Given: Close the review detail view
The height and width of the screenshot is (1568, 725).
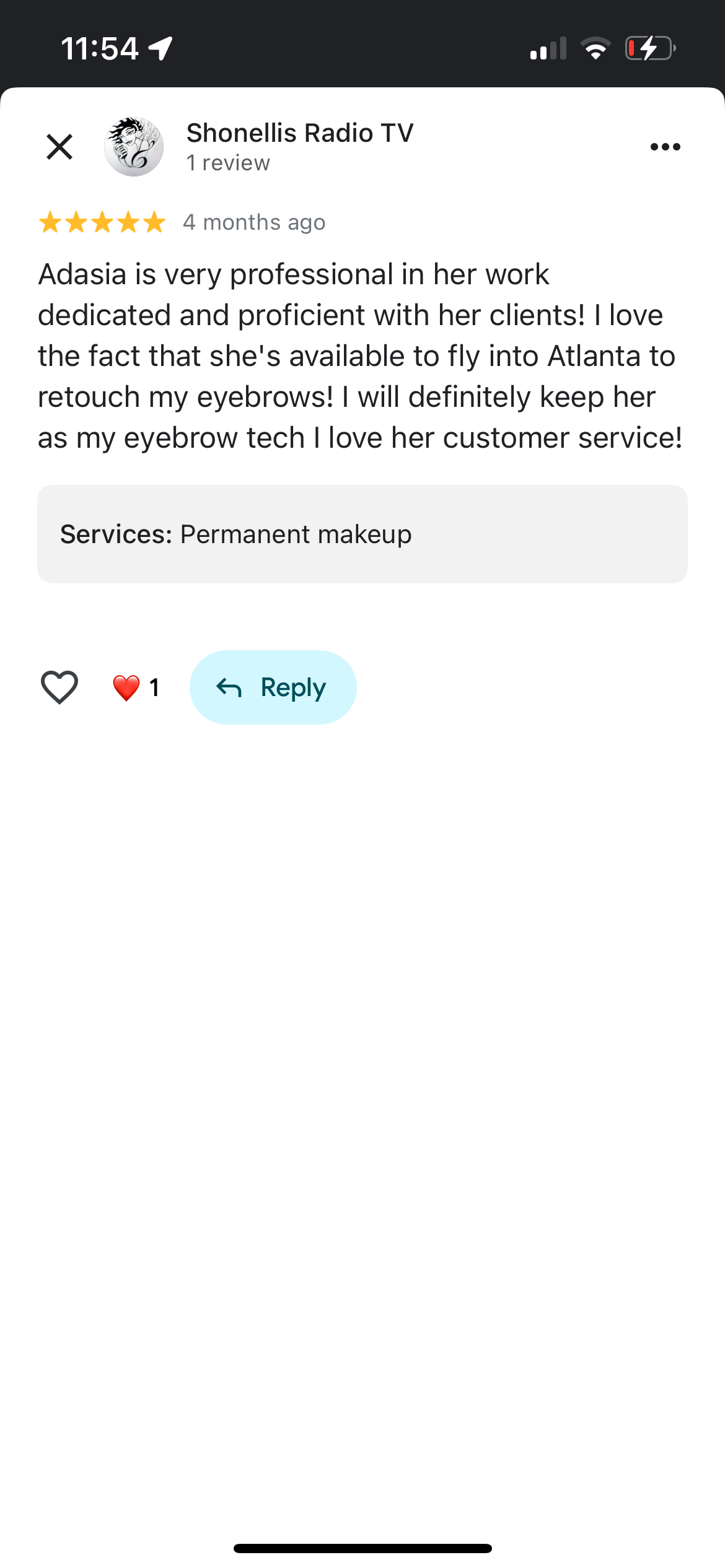Looking at the screenshot, I should (x=59, y=147).
